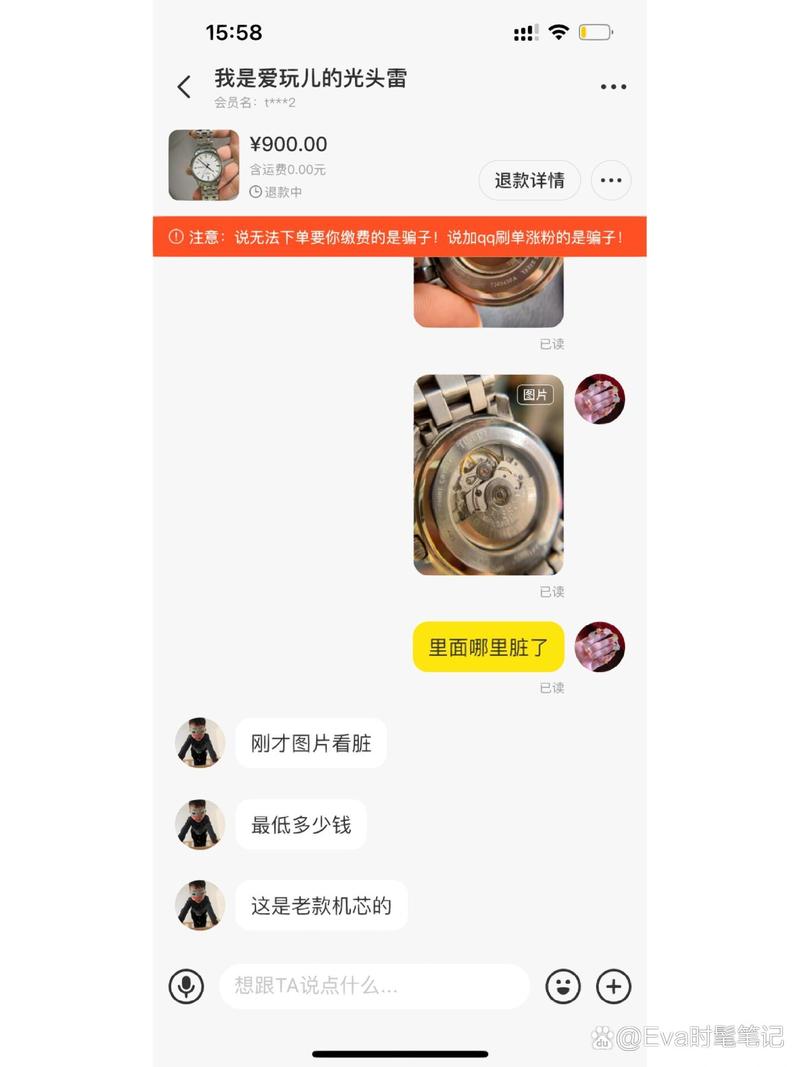This screenshot has width=800, height=1067.
Task: Open my avatar beside 里面哪里脏了
Action: tap(600, 647)
